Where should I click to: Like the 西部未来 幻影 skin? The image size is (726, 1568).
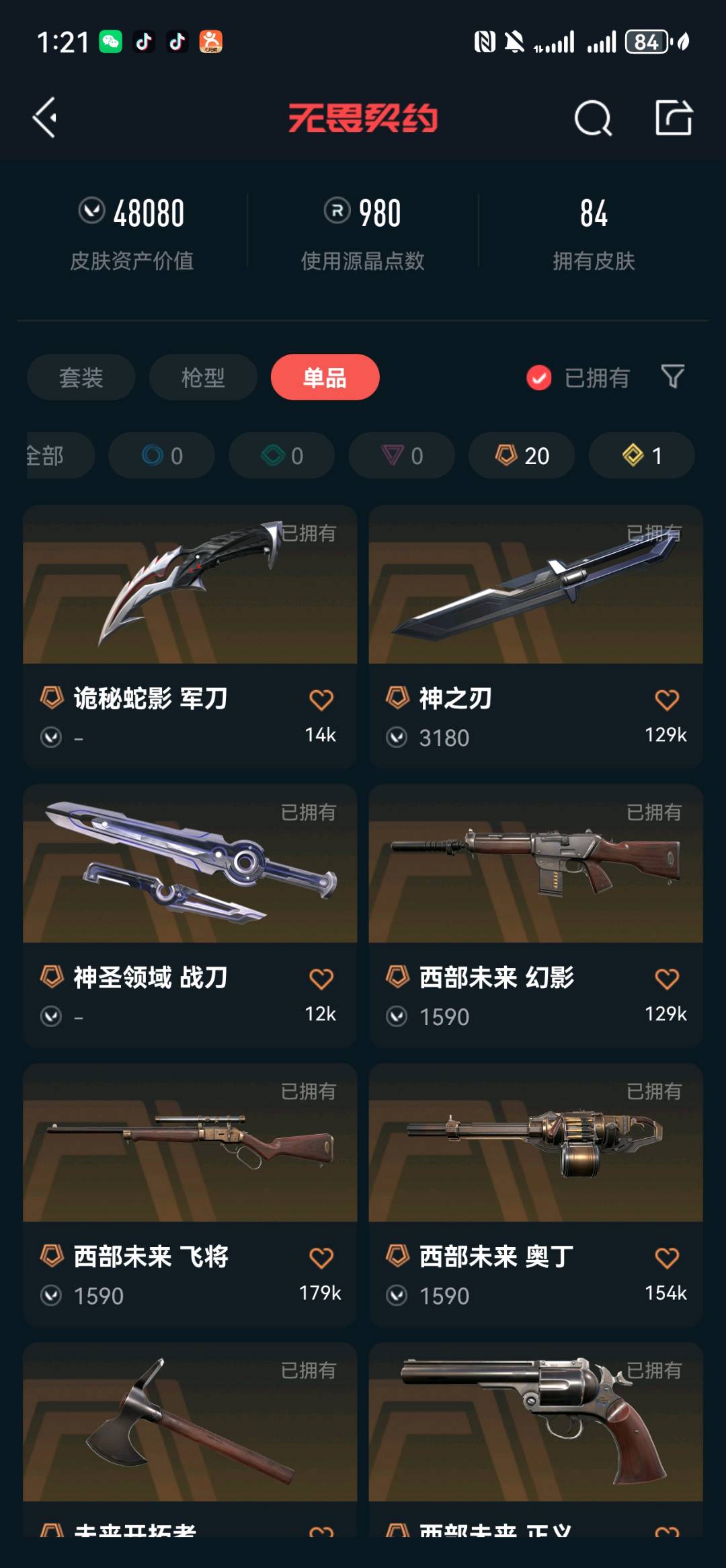[x=666, y=979]
